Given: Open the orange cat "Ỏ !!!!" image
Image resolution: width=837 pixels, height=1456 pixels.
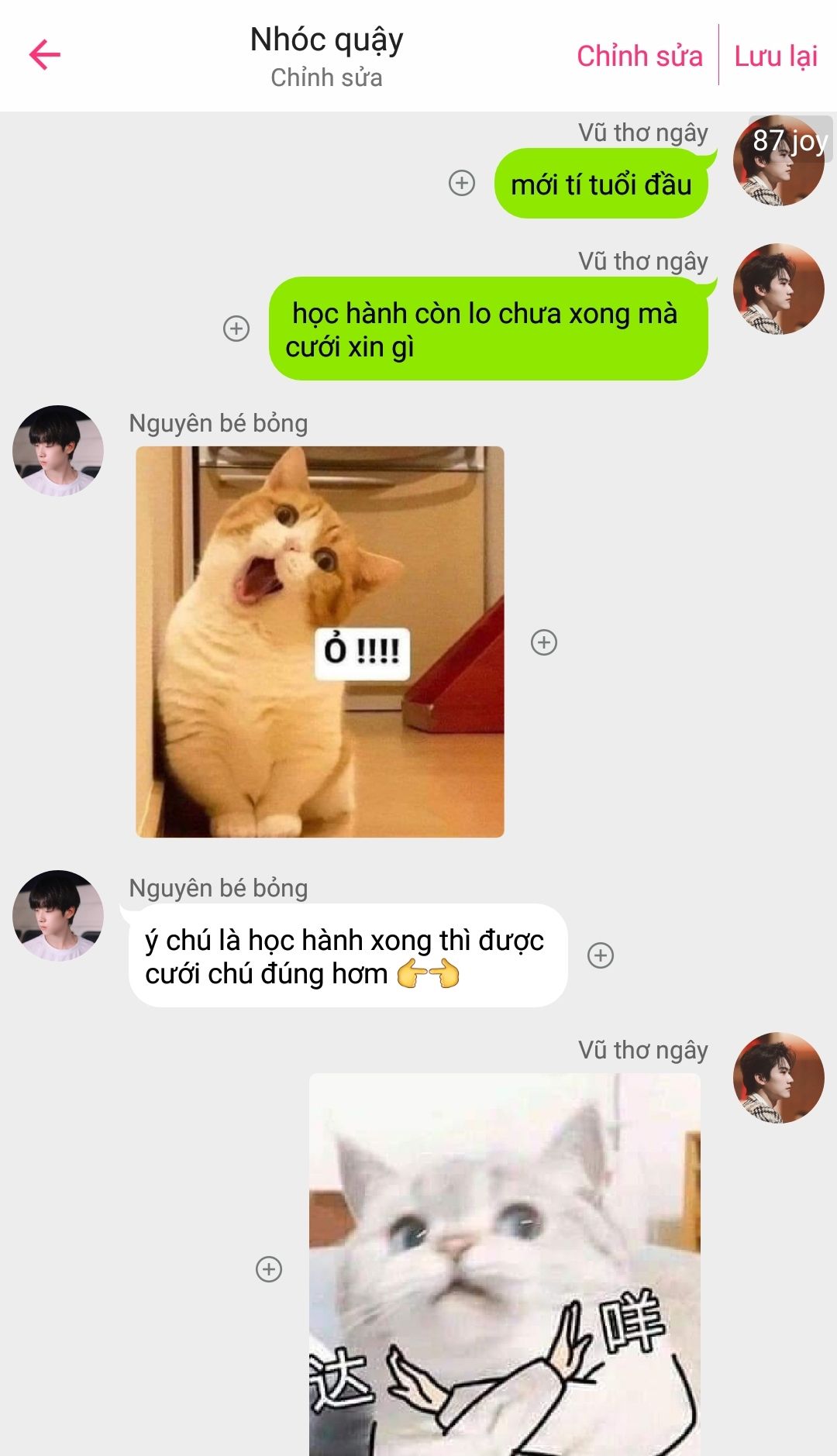Looking at the screenshot, I should tap(319, 642).
